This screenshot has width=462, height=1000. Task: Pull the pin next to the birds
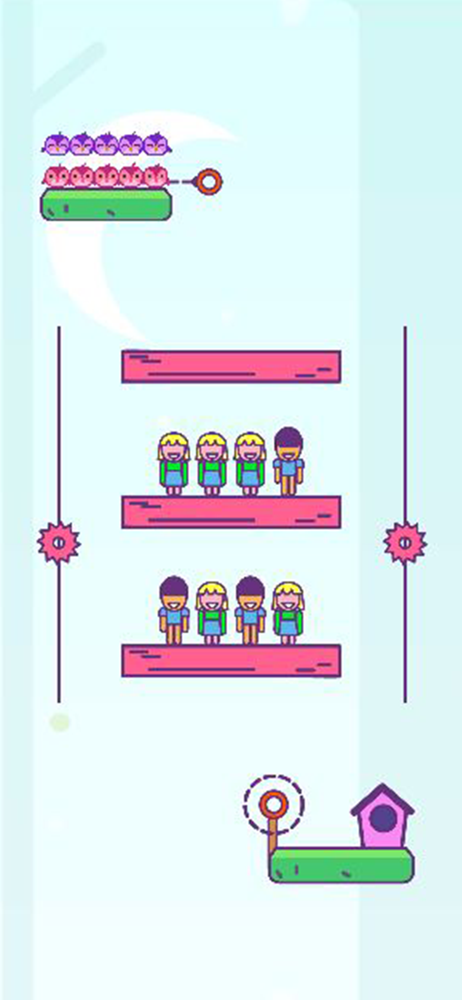tap(209, 182)
